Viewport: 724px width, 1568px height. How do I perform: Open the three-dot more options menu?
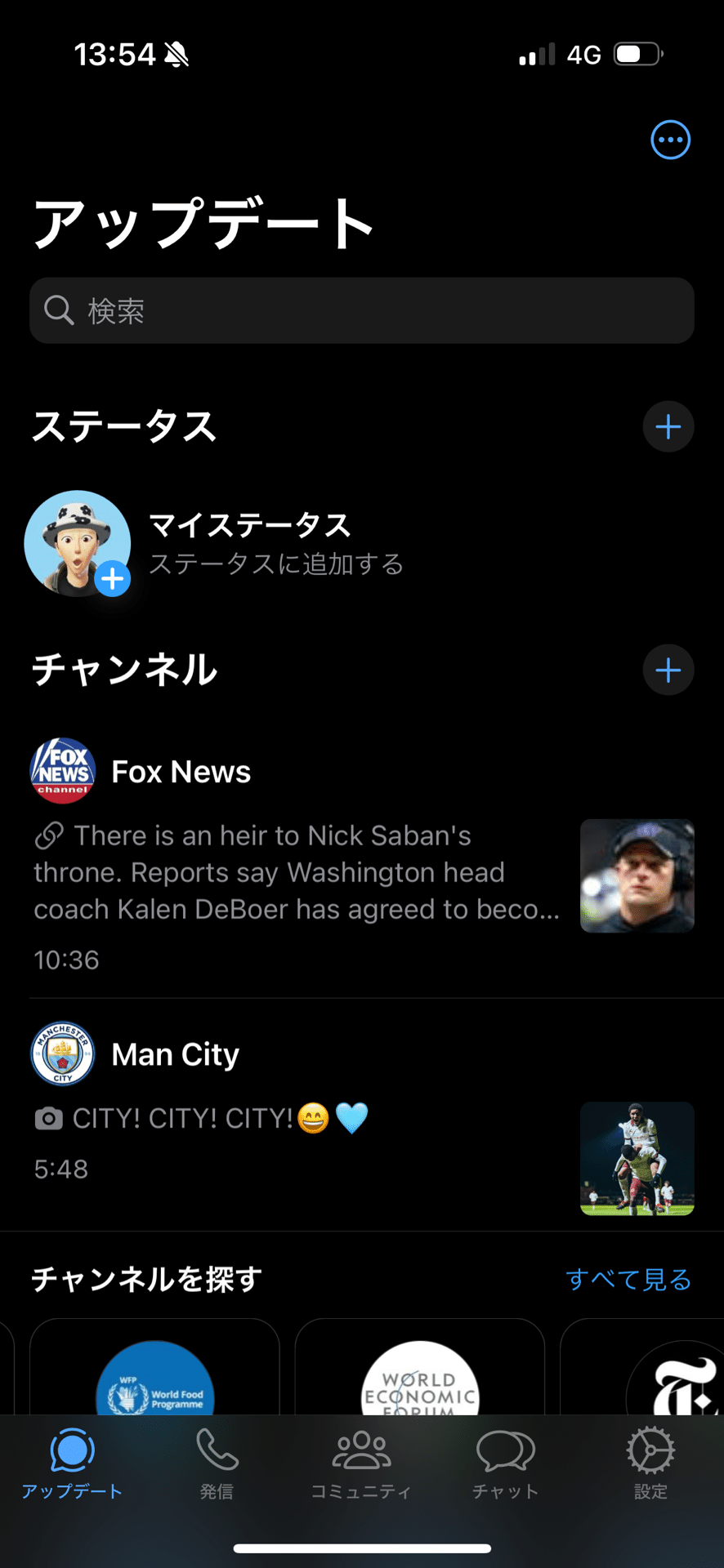point(670,139)
